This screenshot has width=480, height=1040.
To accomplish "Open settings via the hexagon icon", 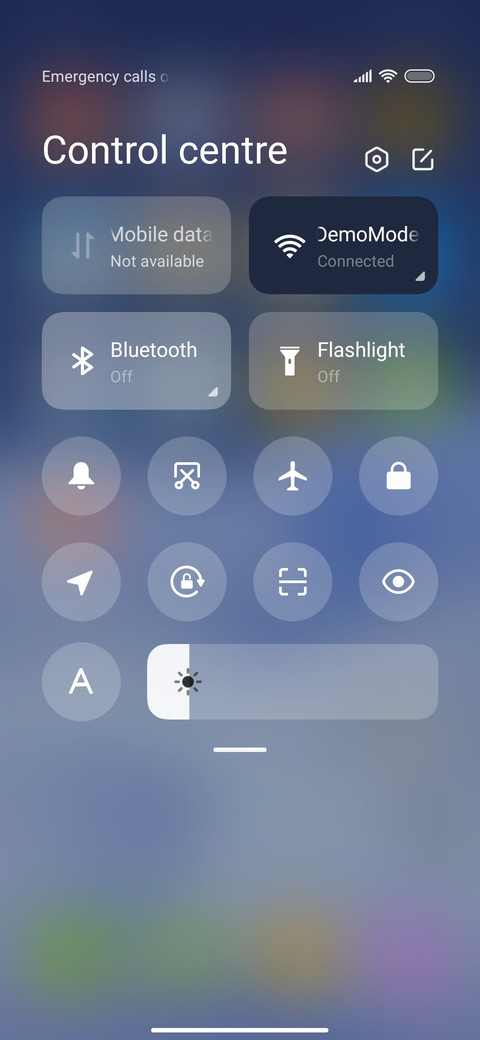I will [377, 160].
